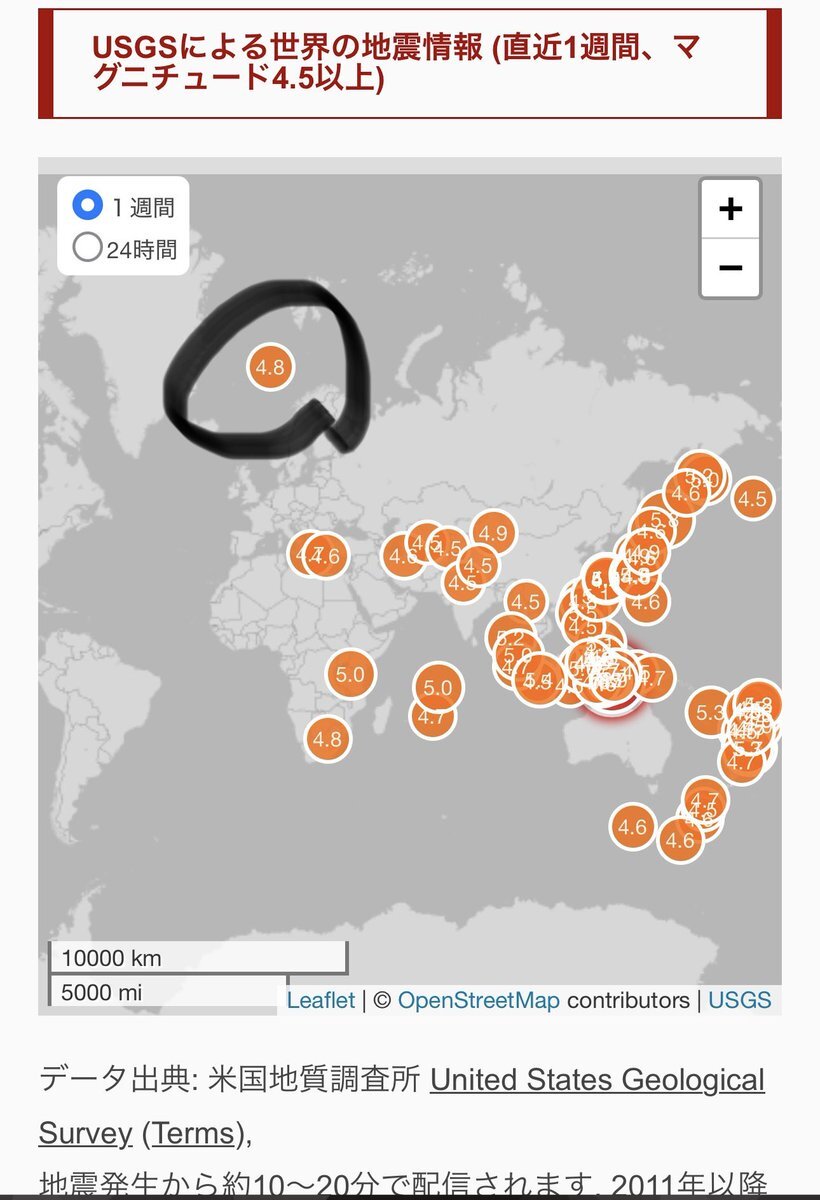
Task: Follow the USGS attribution link
Action: (739, 1000)
